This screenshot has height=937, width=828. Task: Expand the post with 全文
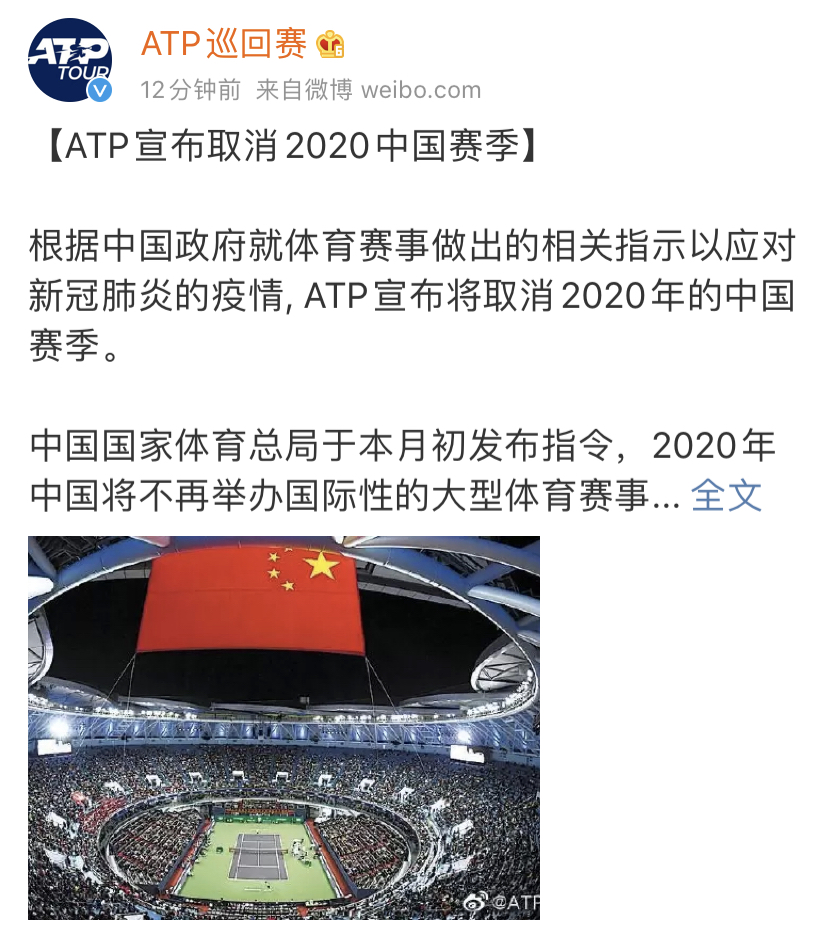[726, 495]
